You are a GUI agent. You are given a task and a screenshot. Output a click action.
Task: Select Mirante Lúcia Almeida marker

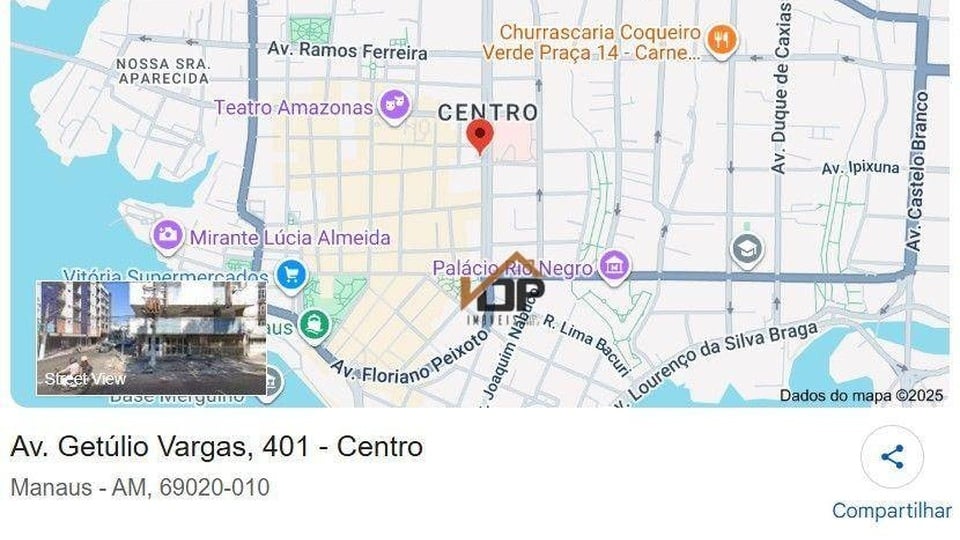tap(167, 237)
